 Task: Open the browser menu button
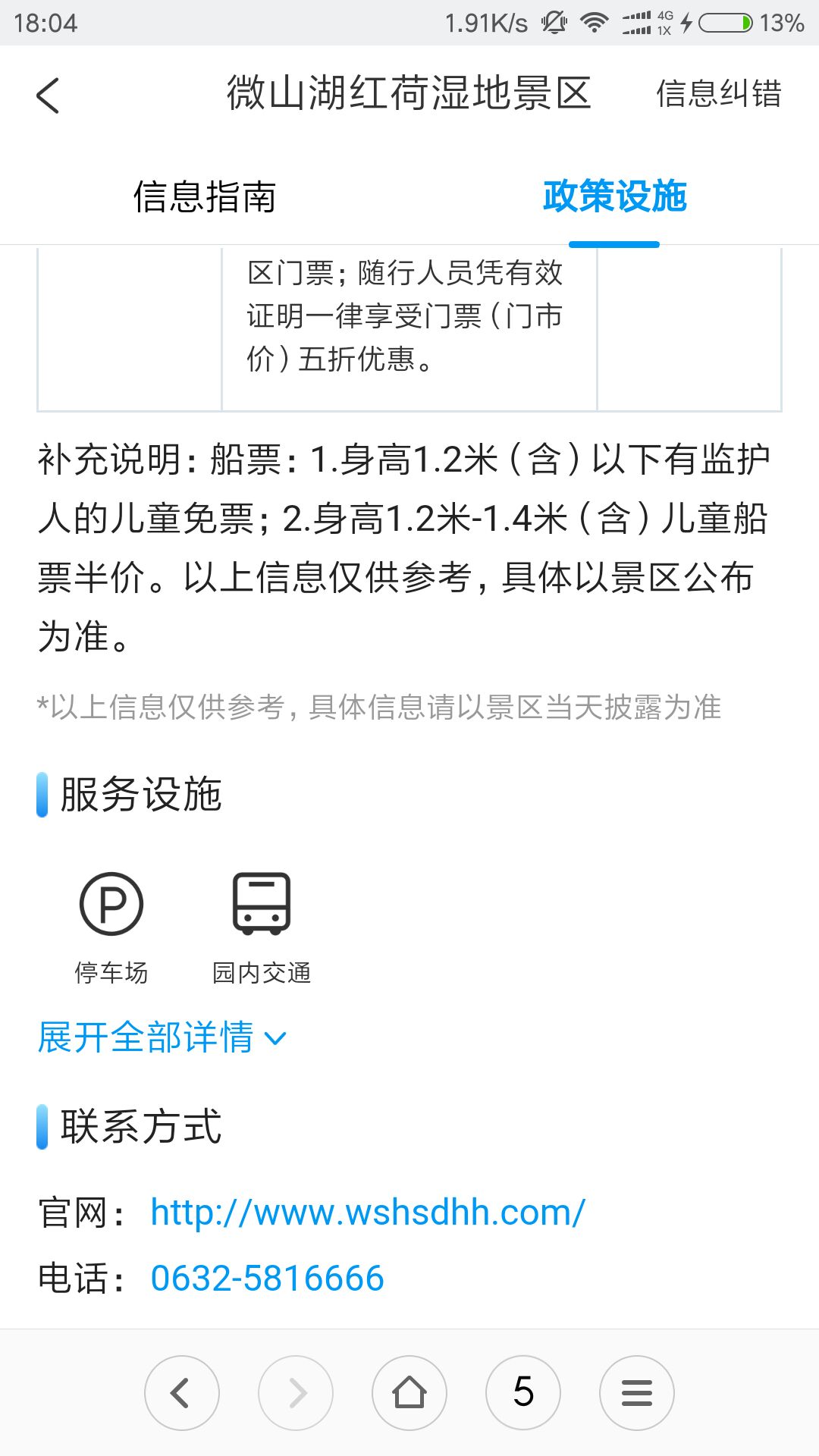click(x=637, y=1393)
